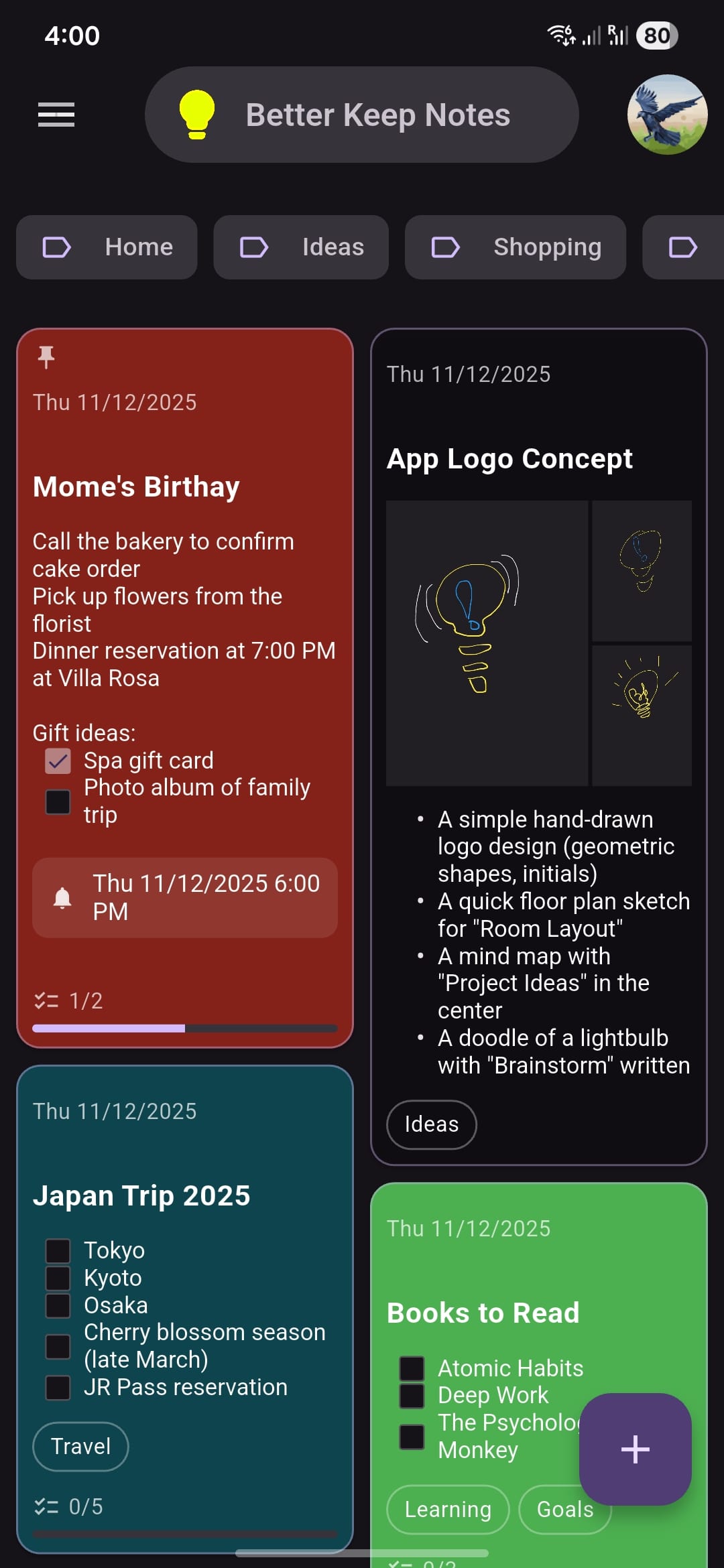Click the lightbulb icon in the search bar
The height and width of the screenshot is (1568, 724).
coord(196,113)
